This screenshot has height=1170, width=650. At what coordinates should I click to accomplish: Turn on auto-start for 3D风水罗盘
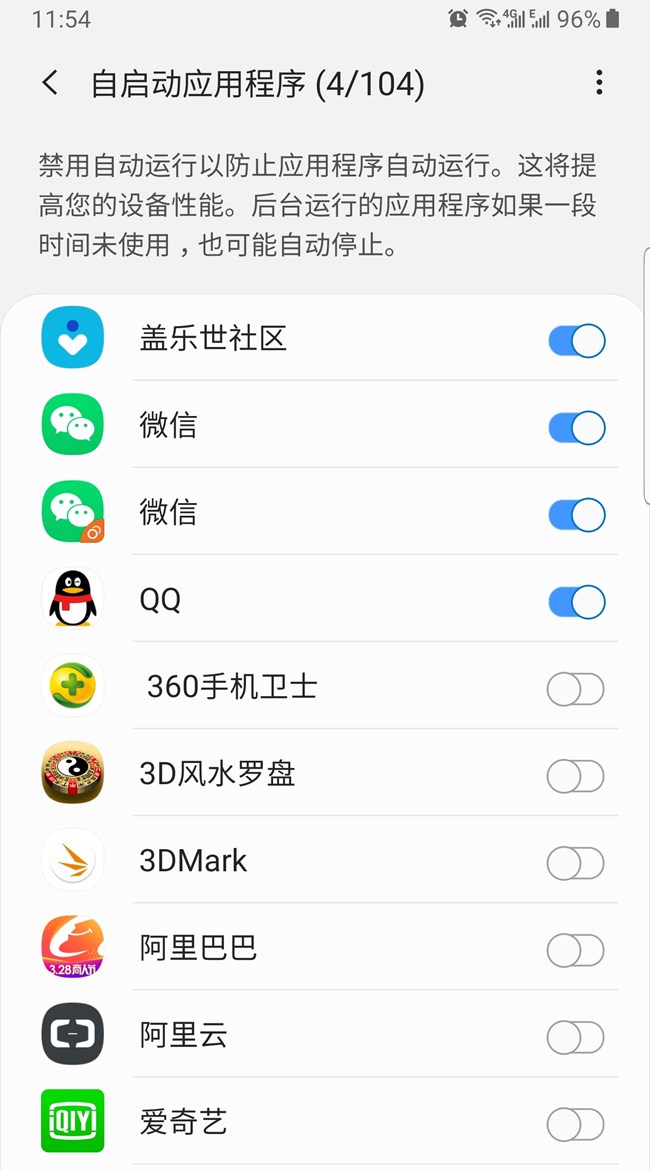tap(575, 776)
